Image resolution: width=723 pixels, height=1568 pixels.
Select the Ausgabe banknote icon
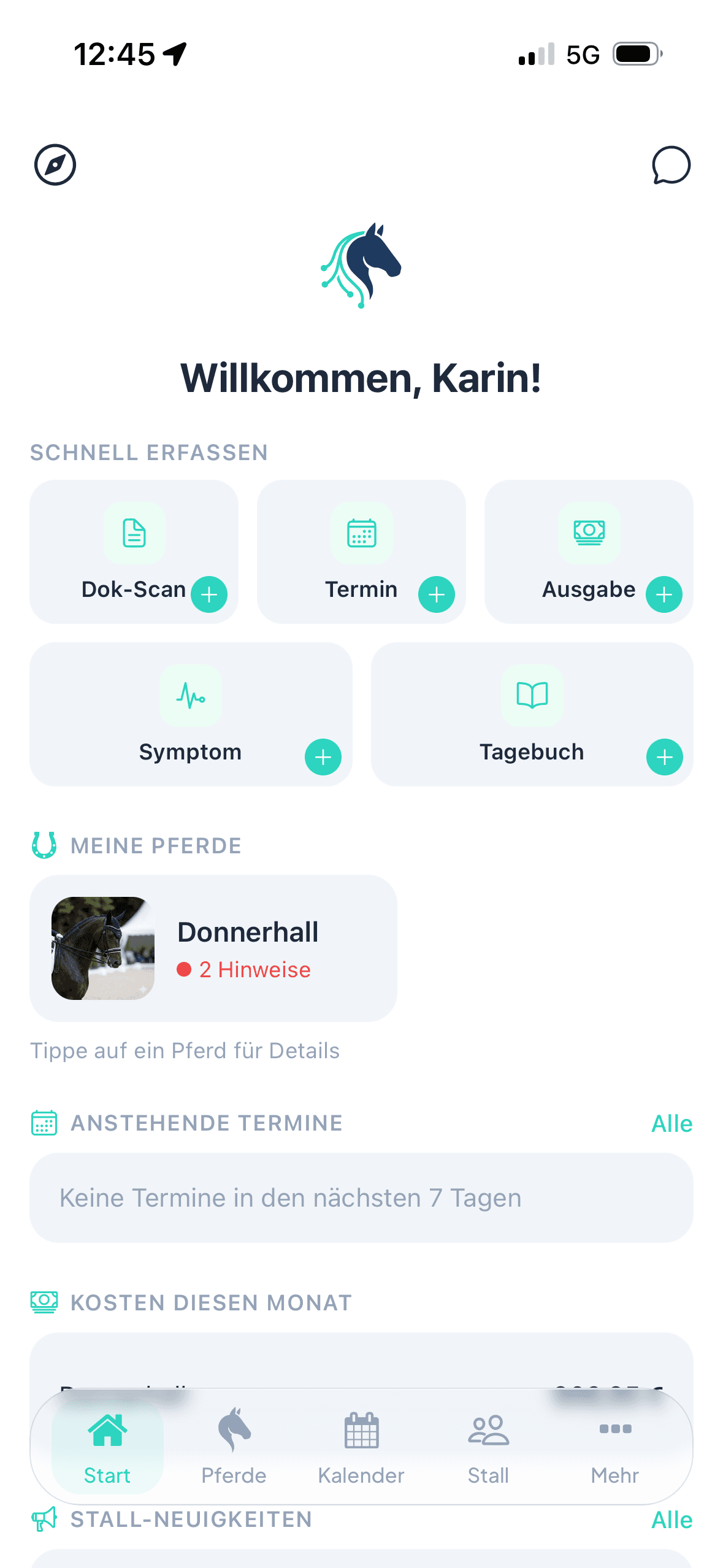[x=588, y=533]
